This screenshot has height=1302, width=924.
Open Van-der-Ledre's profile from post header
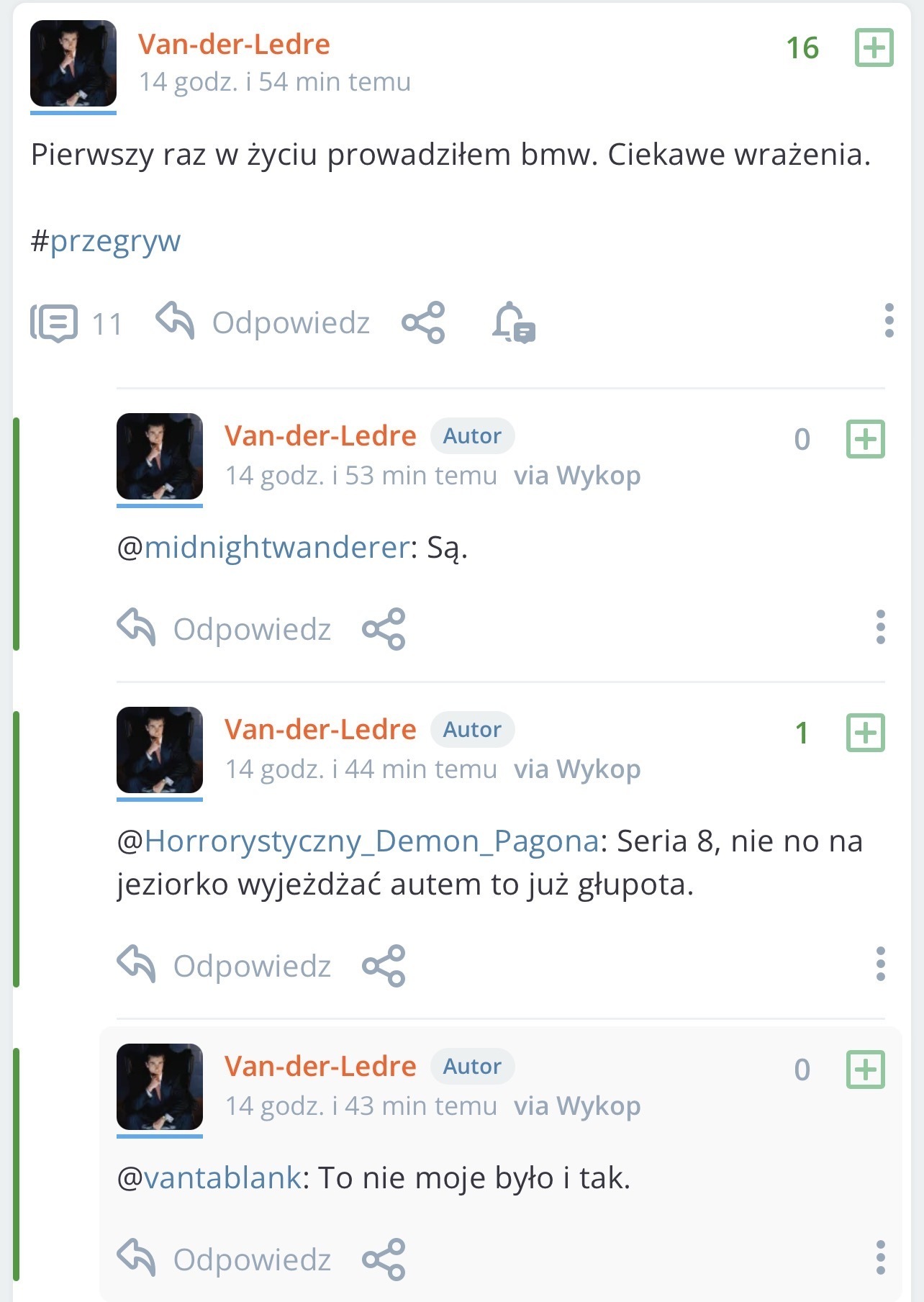click(234, 45)
